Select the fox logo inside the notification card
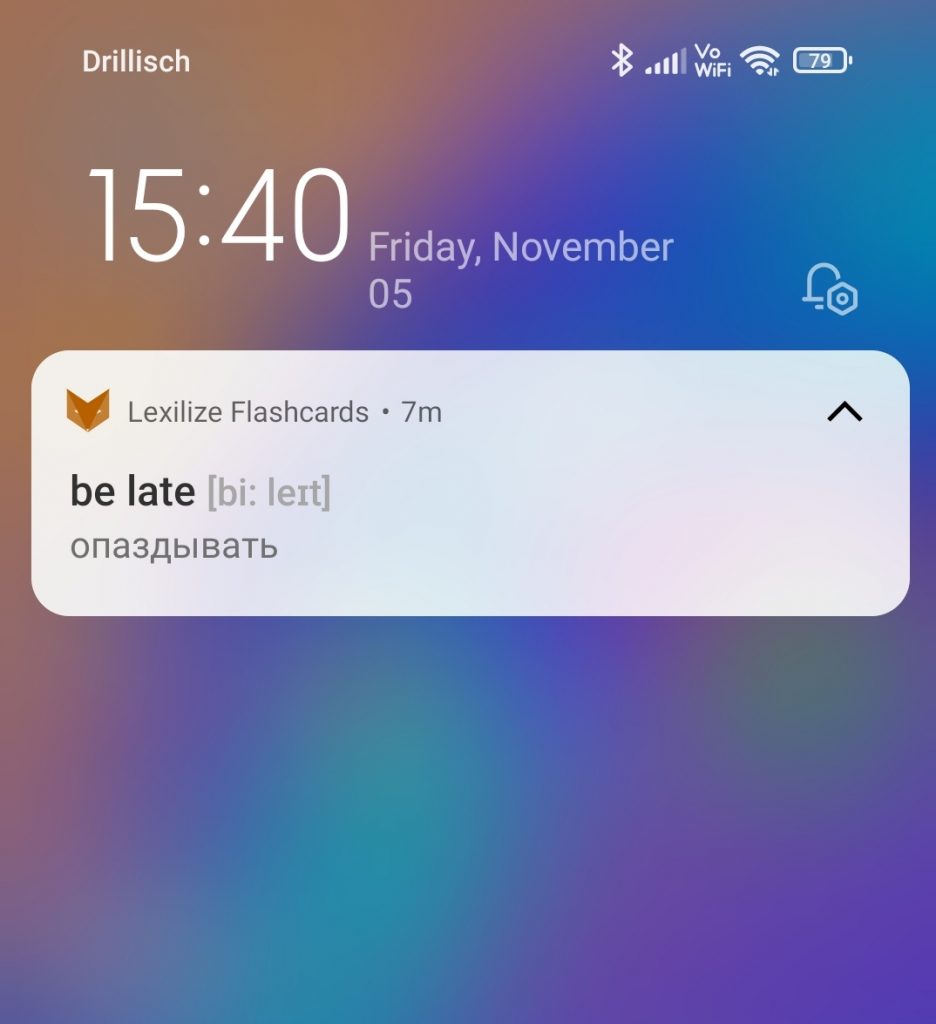This screenshot has height=1024, width=936. coord(89,410)
